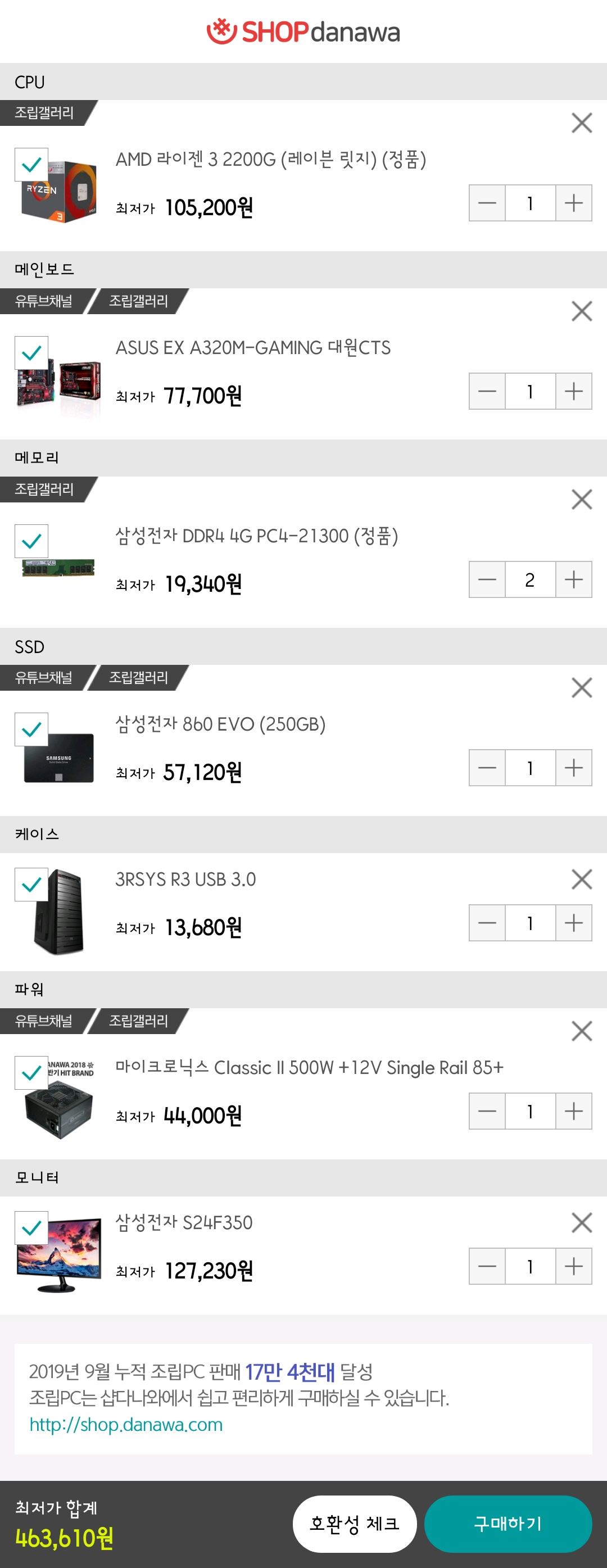Increase quantity of Samsung DDR4 4G memory

pos(573,579)
